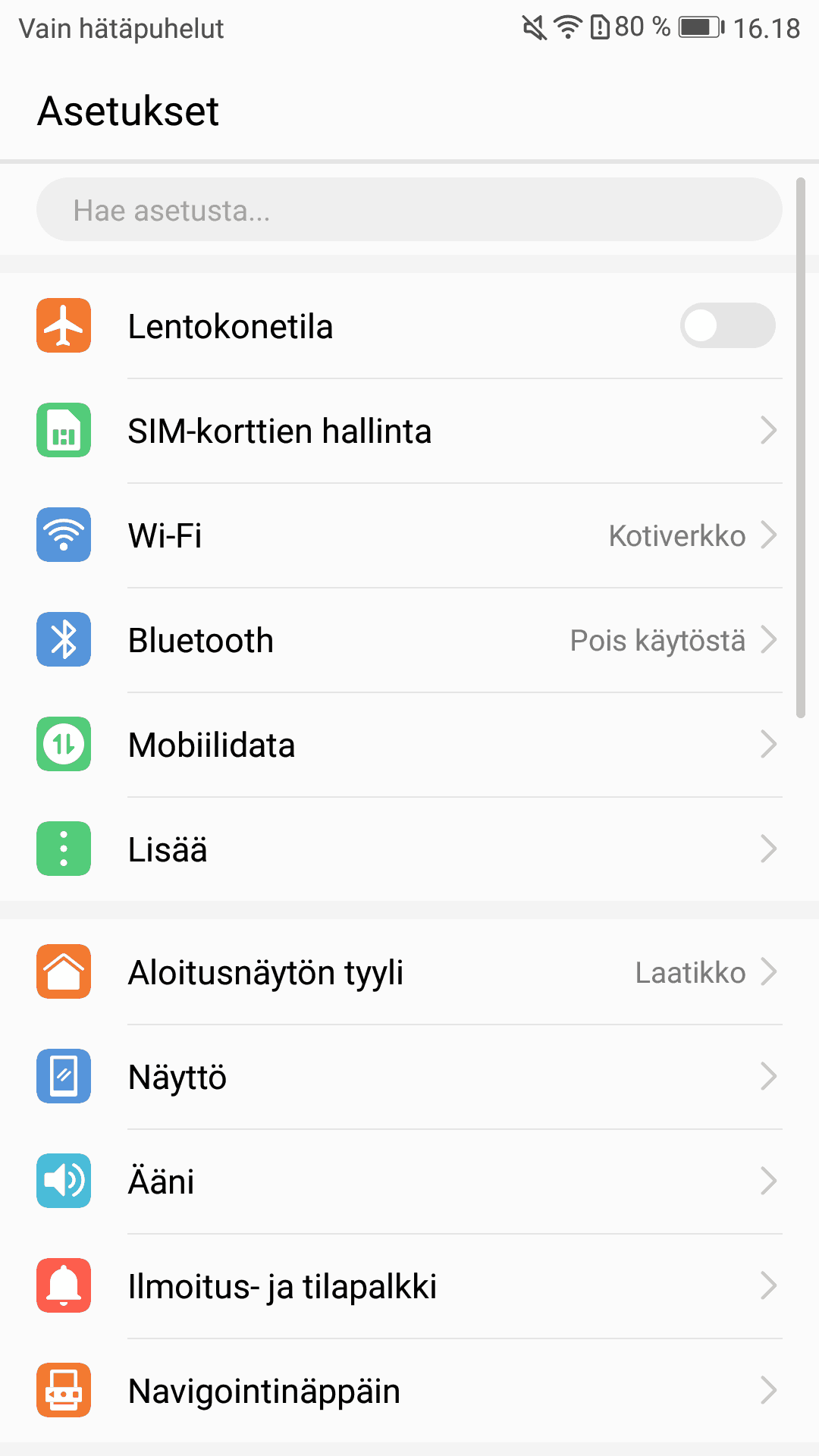Open Bluetooth settings
The height and width of the screenshot is (1456, 819).
(409, 640)
